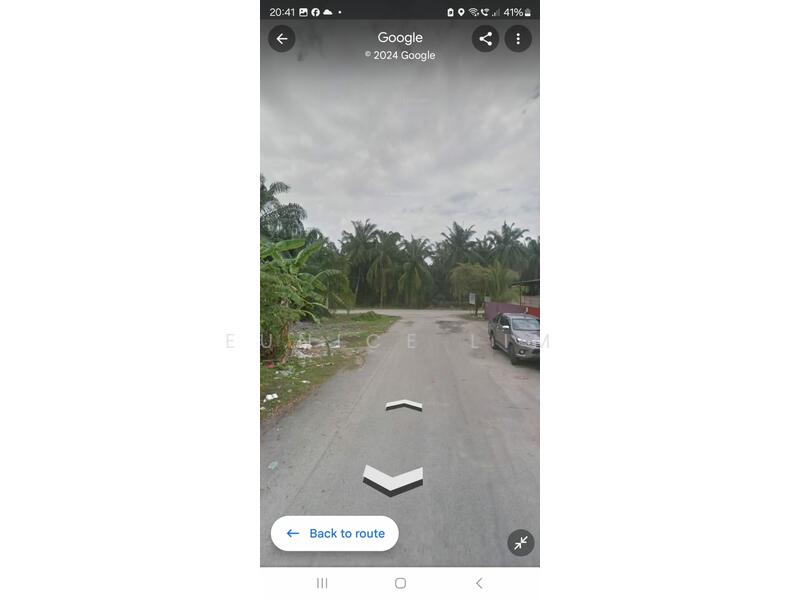800x600 pixels.
Task: Move forward along the road
Action: (404, 405)
